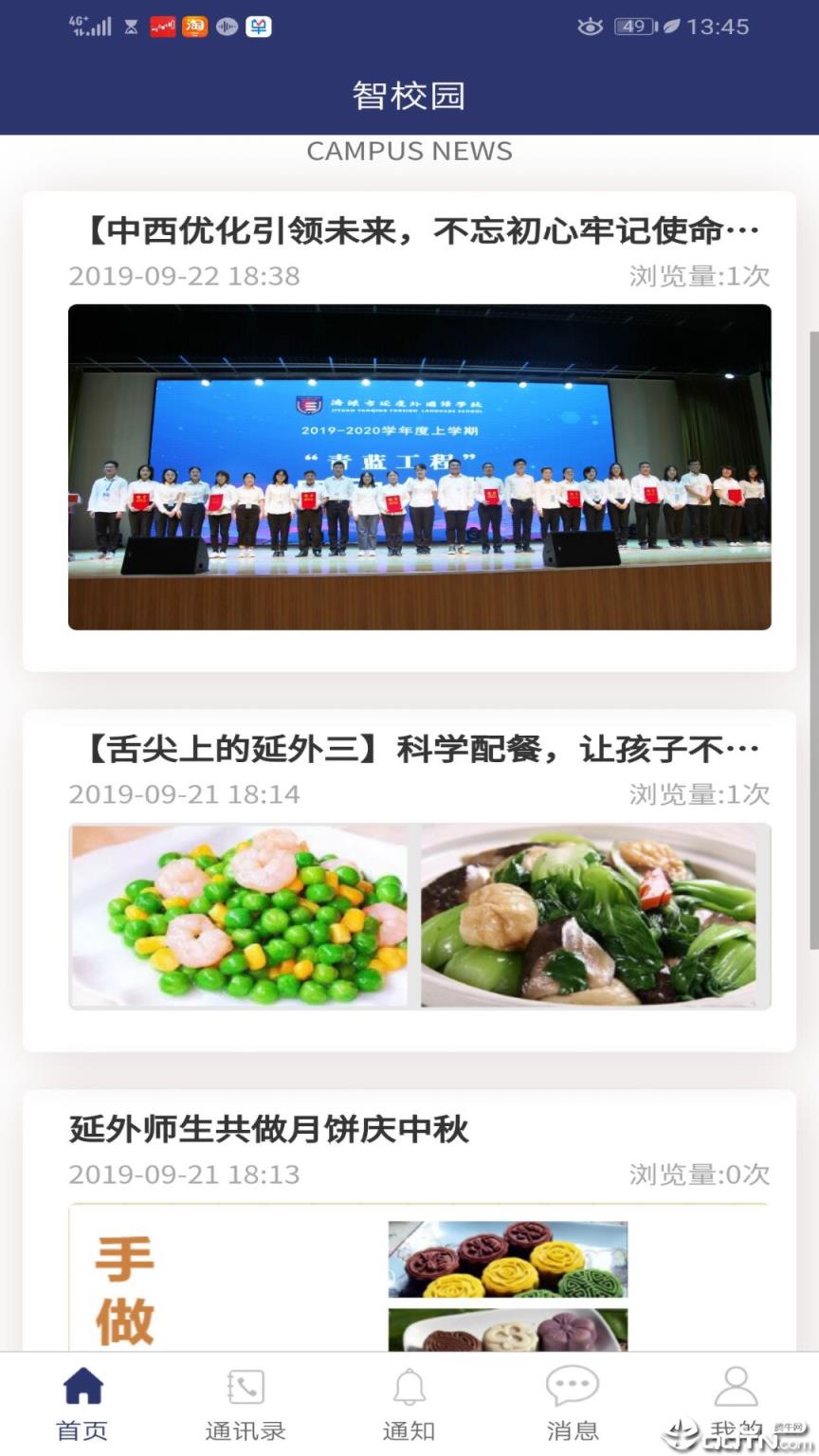Viewport: 819px width, 1456px height.
Task: Open the 延外师生共做月饼庆中秋 article
Action: tap(268, 1128)
